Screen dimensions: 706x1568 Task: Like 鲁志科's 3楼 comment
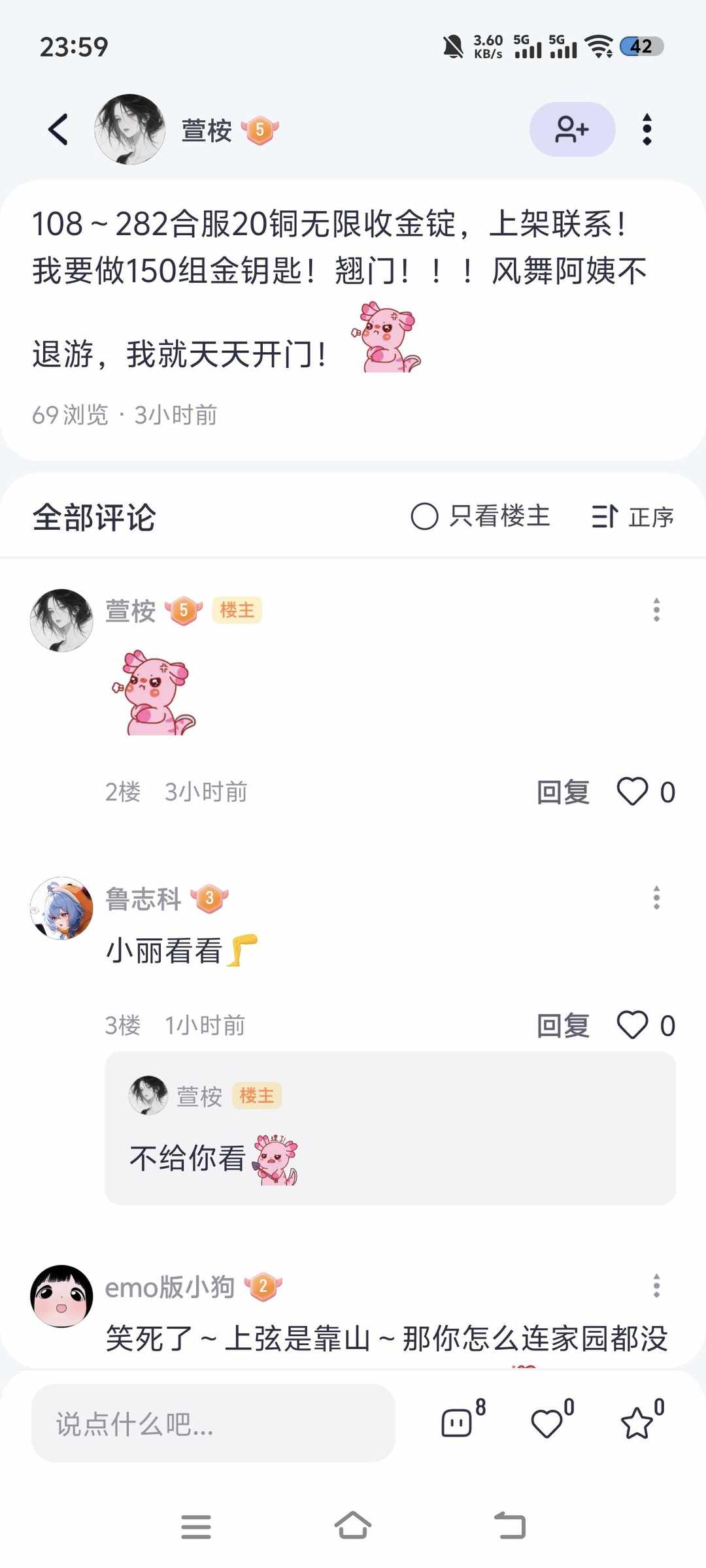(633, 1025)
